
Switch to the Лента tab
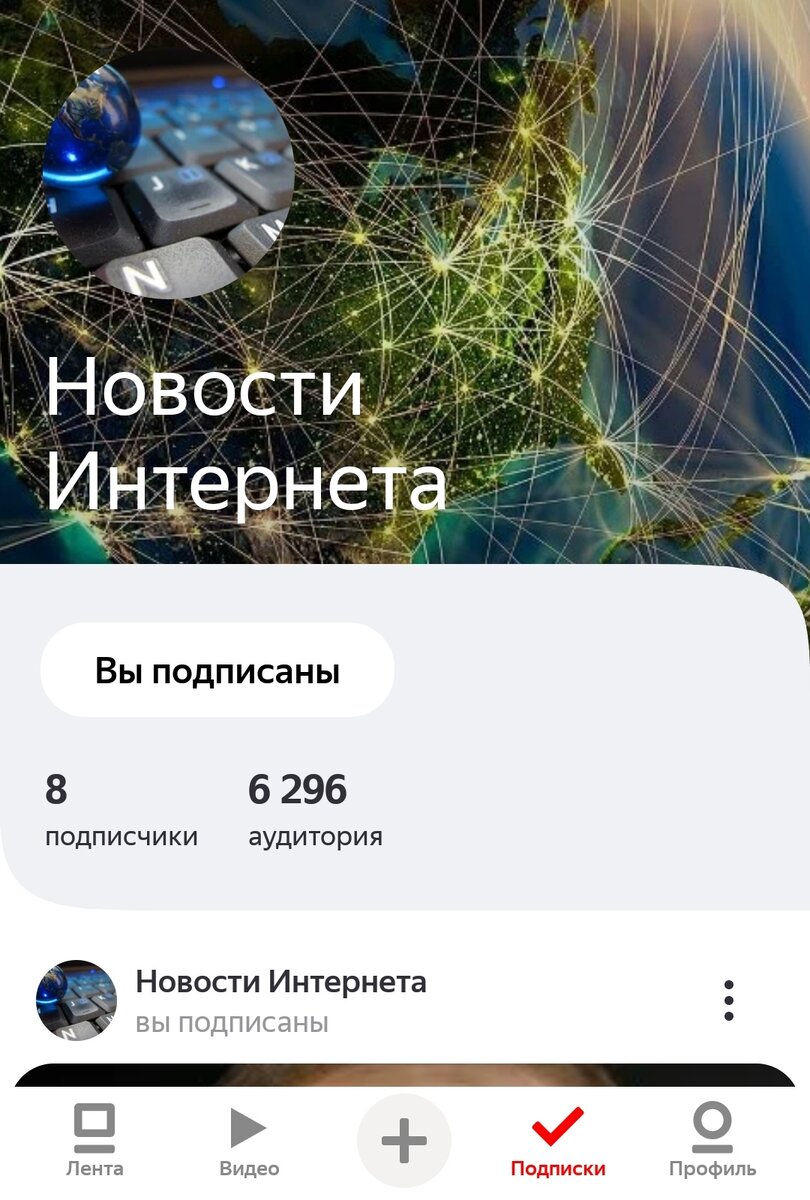pos(95,1142)
